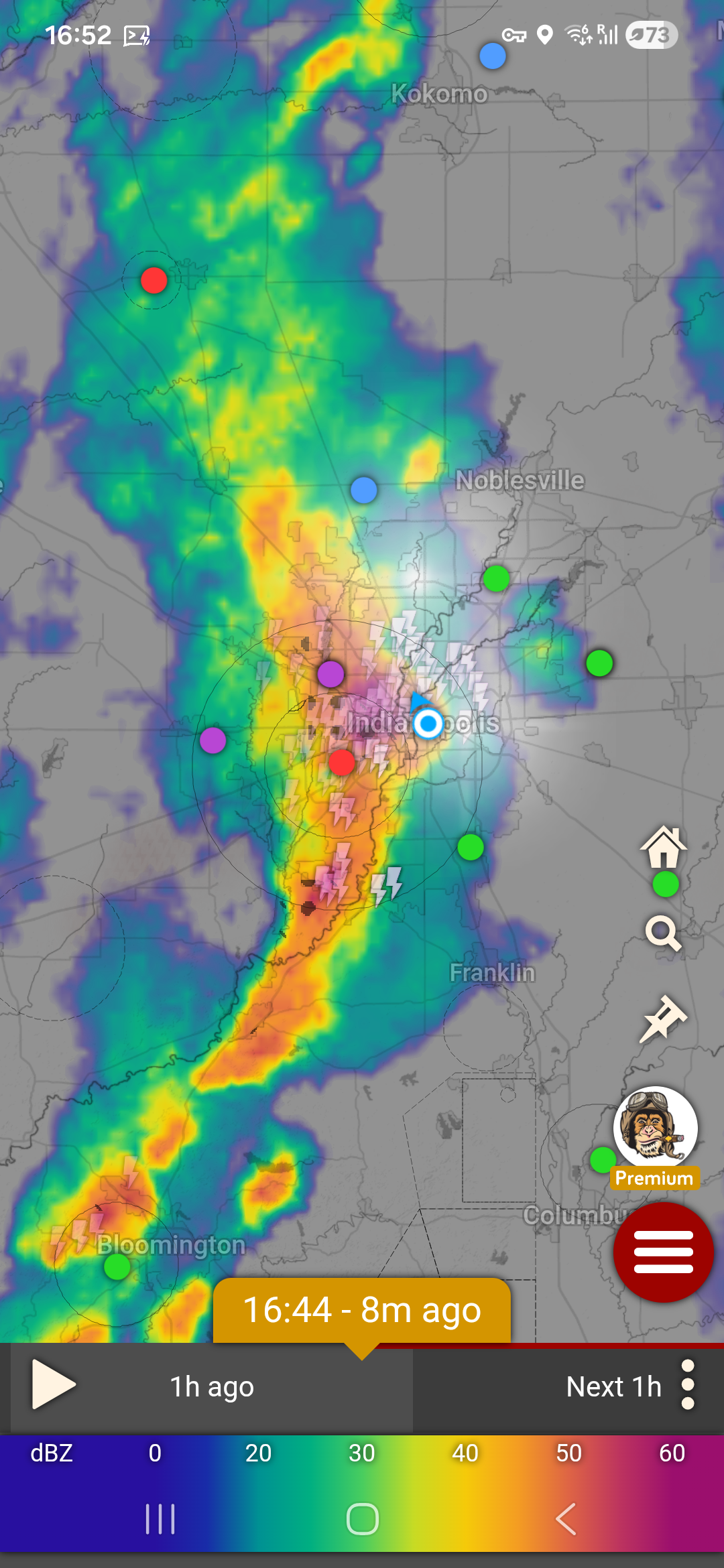Screen dimensions: 724x1568
Task: Go to the system home screen
Action: [363, 1518]
